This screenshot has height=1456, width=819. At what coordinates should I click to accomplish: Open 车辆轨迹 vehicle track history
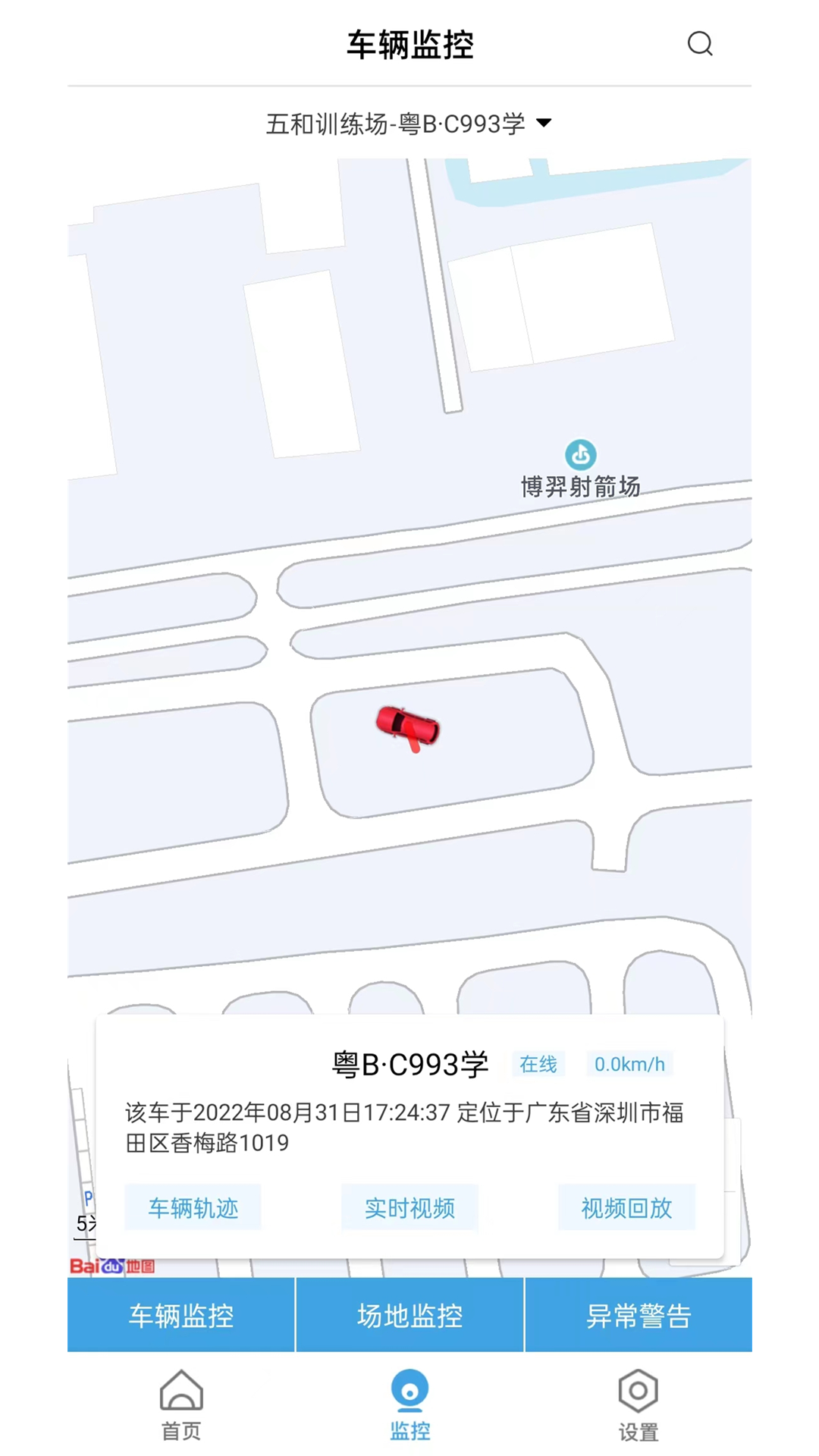[193, 1208]
